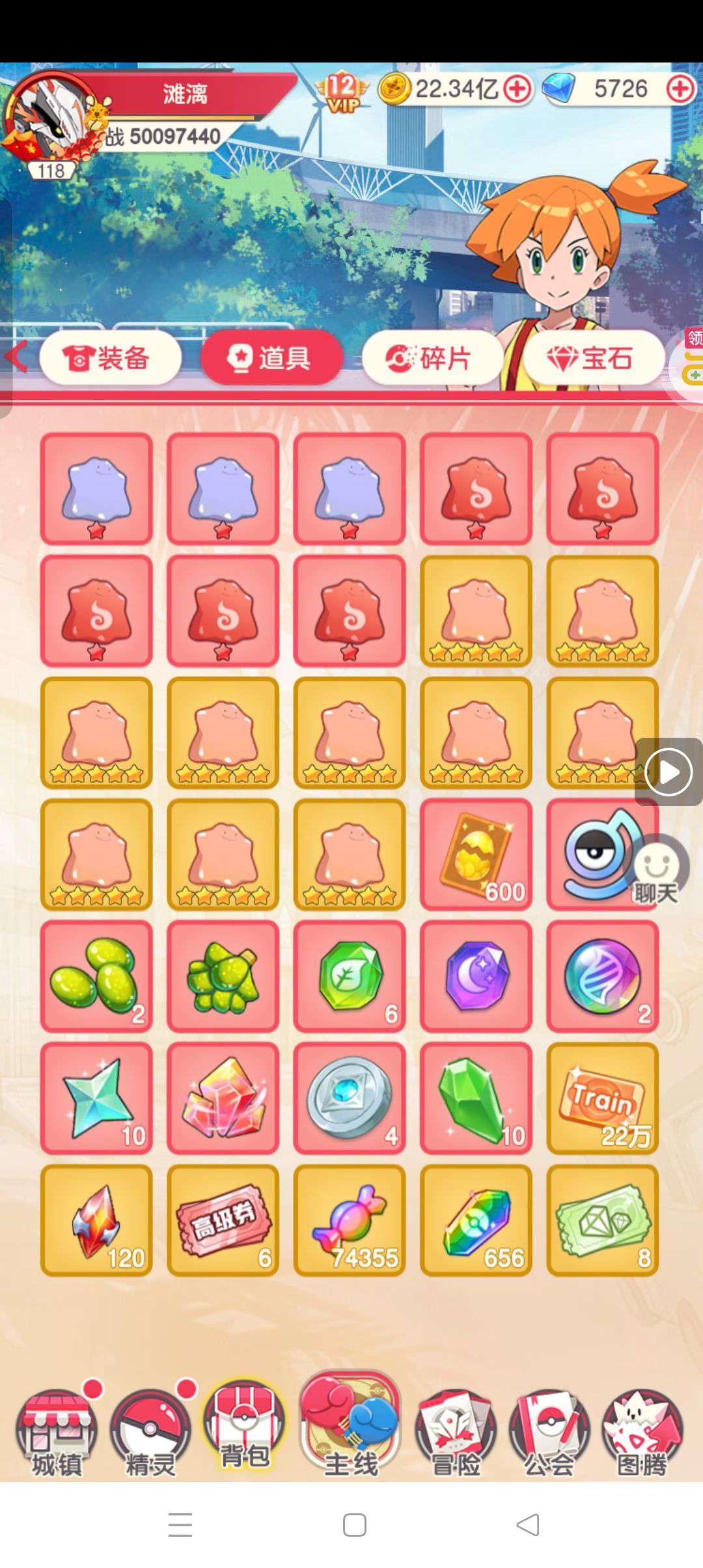This screenshot has height=1568, width=703.
Task: Open the 碎片 tab
Action: [432, 357]
